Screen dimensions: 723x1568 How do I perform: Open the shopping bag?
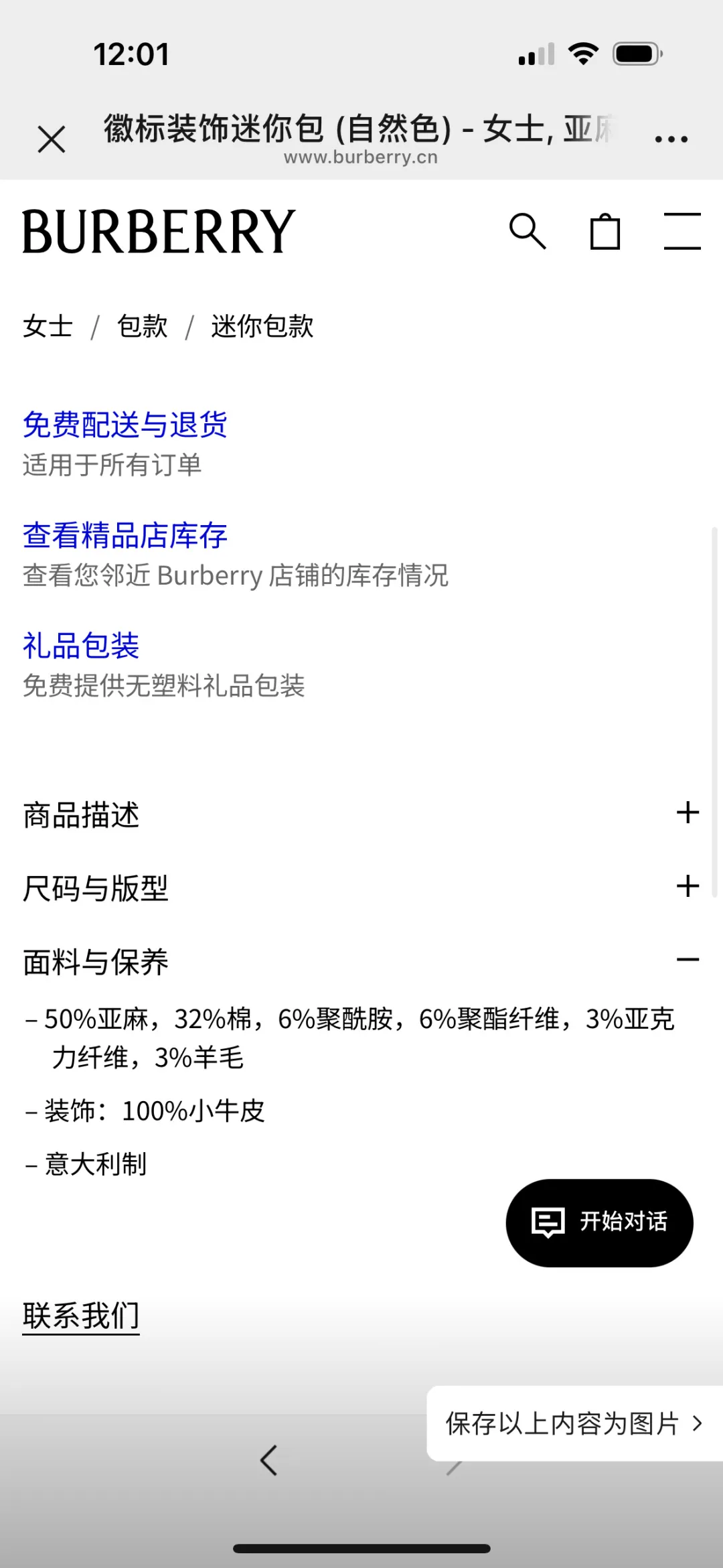coord(605,231)
